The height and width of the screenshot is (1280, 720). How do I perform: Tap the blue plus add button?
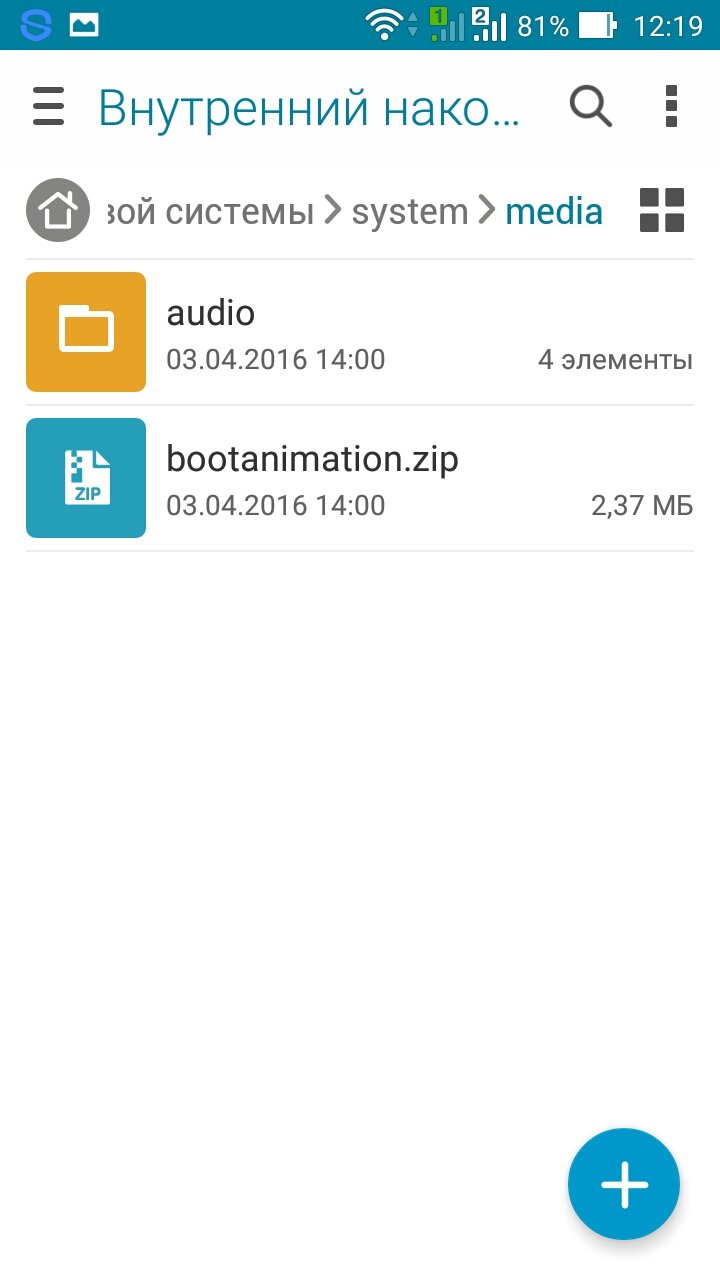(x=624, y=1184)
